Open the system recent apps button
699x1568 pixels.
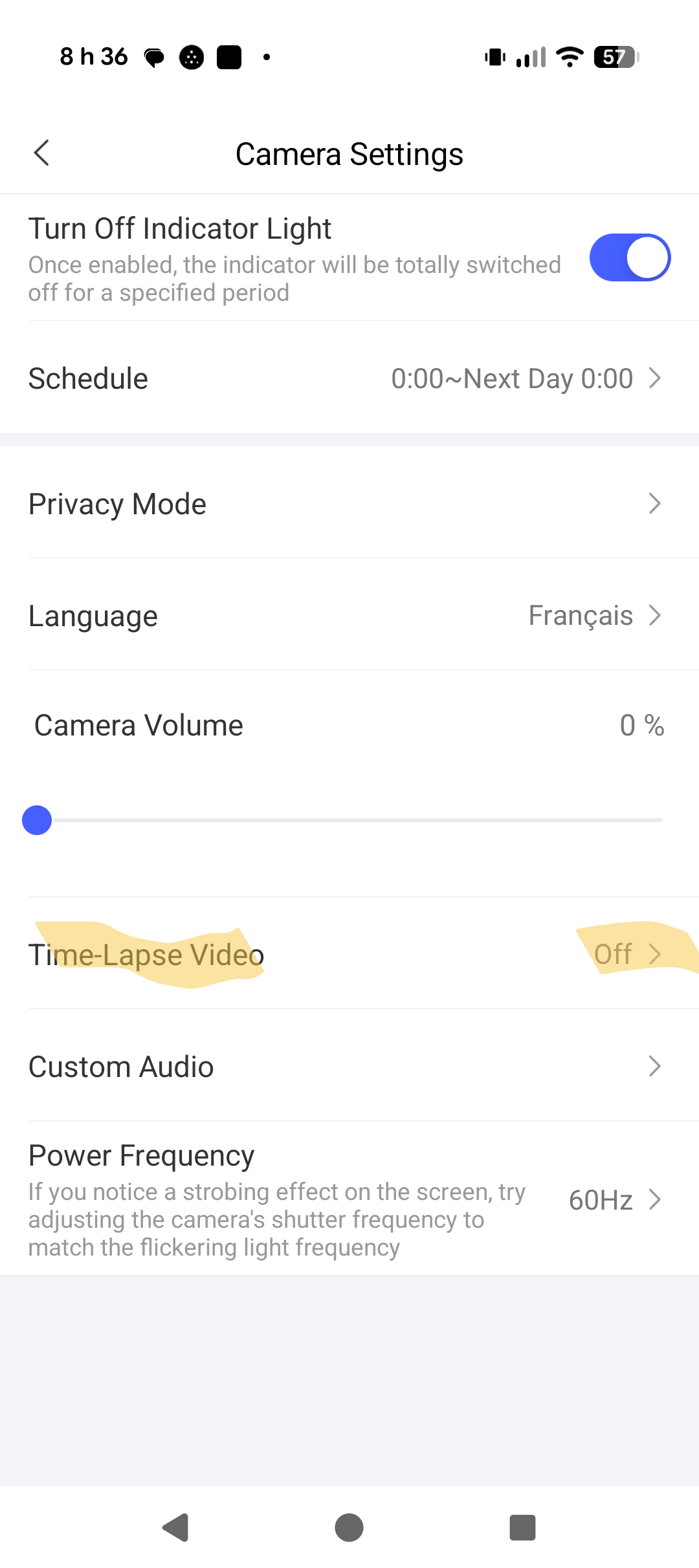[522, 1527]
